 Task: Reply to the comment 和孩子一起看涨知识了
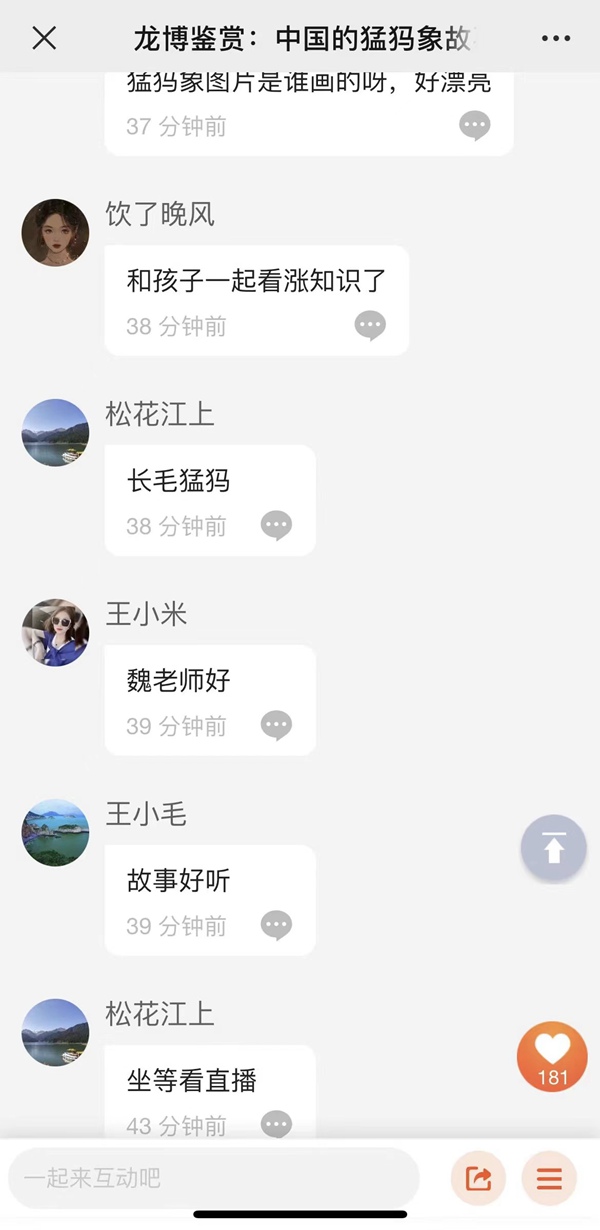370,325
